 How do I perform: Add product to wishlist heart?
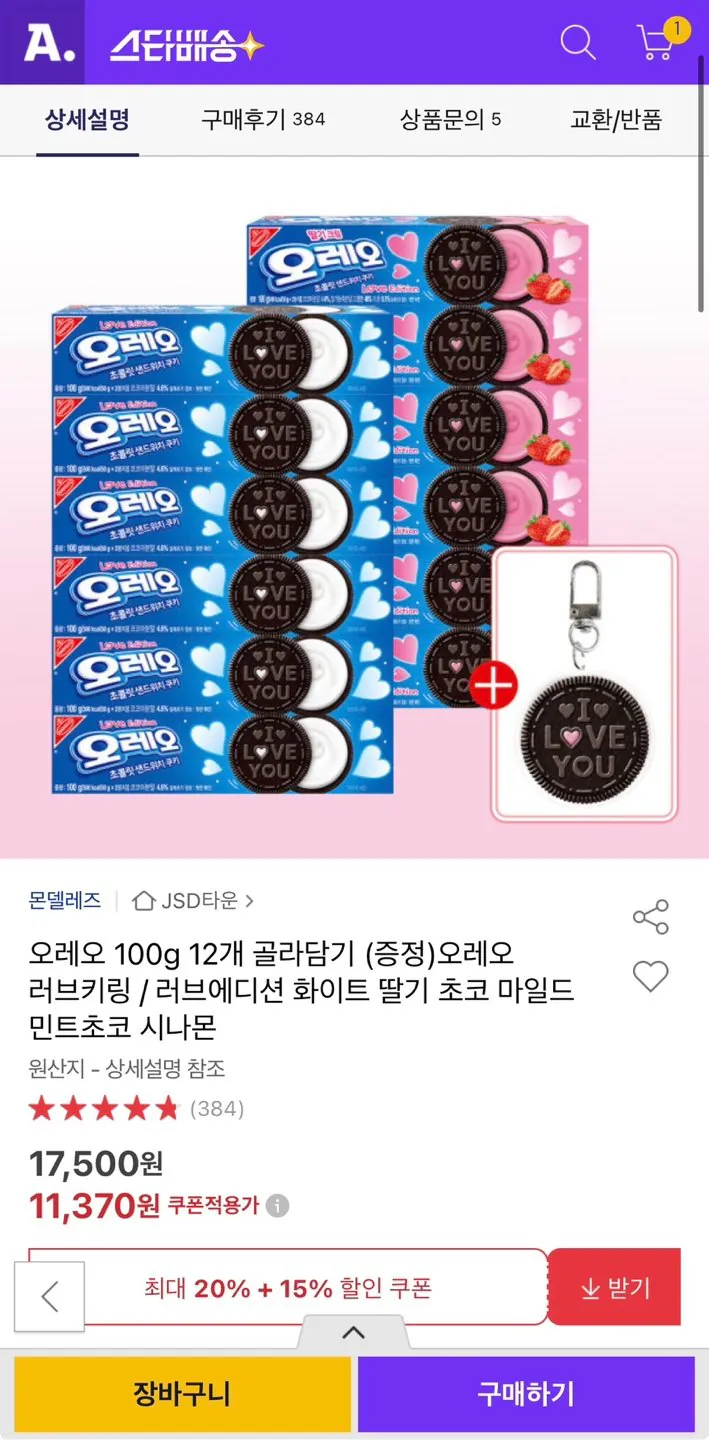point(650,976)
